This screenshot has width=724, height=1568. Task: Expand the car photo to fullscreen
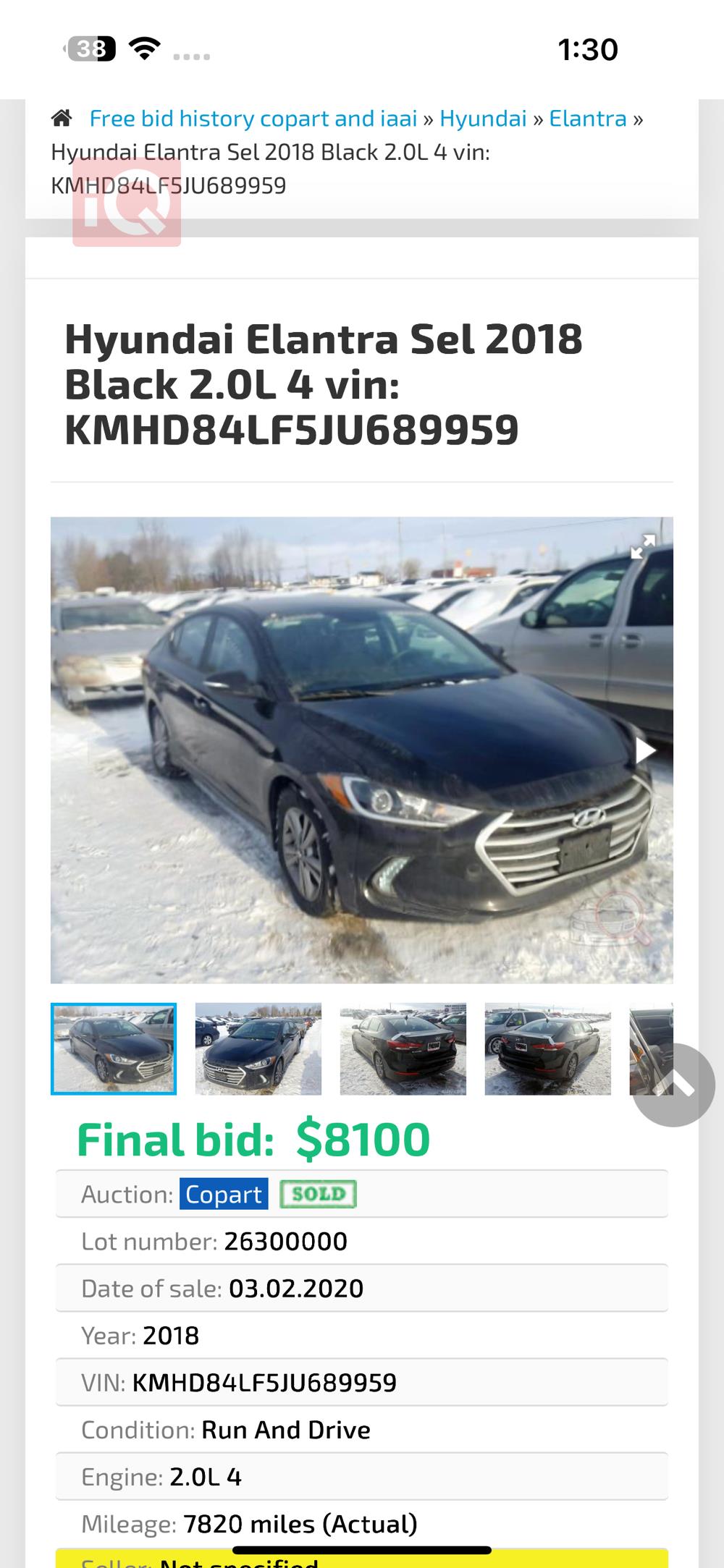tap(642, 547)
